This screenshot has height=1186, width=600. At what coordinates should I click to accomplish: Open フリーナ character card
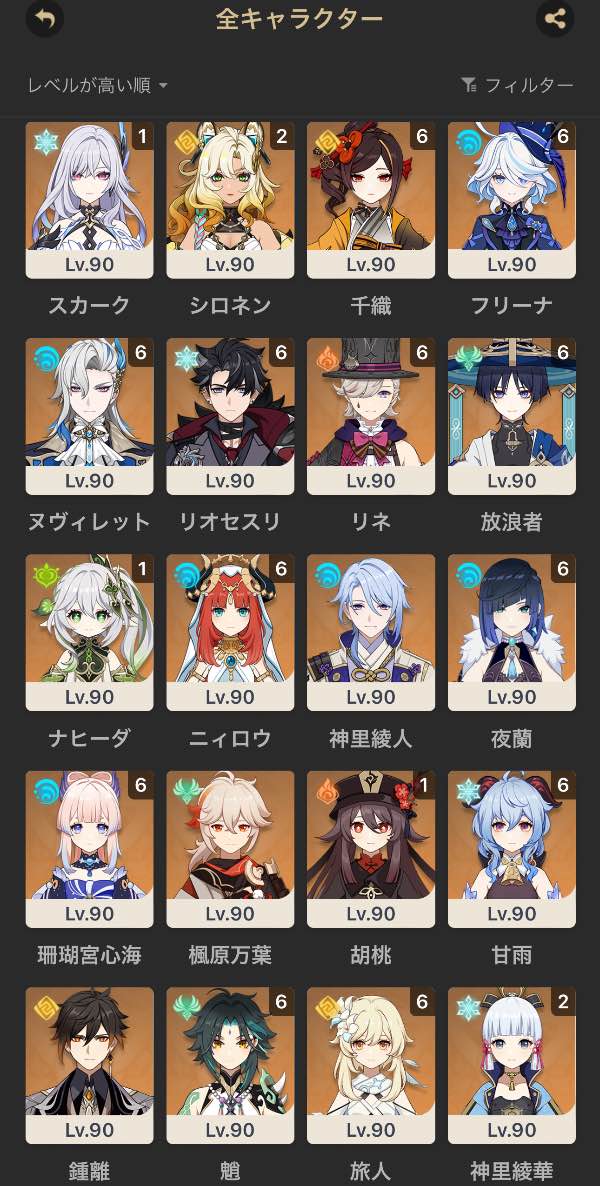point(512,200)
